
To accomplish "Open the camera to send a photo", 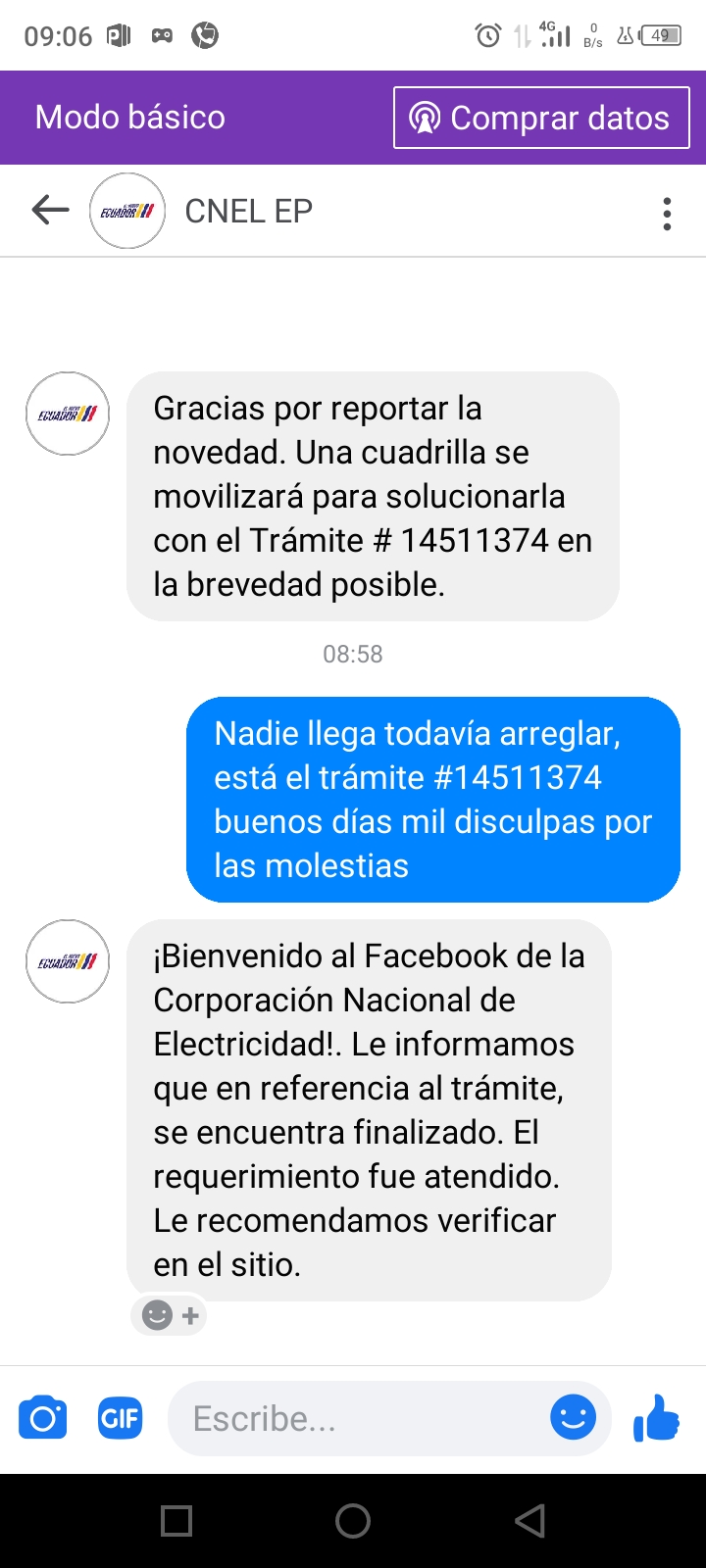I will pos(43,1418).
